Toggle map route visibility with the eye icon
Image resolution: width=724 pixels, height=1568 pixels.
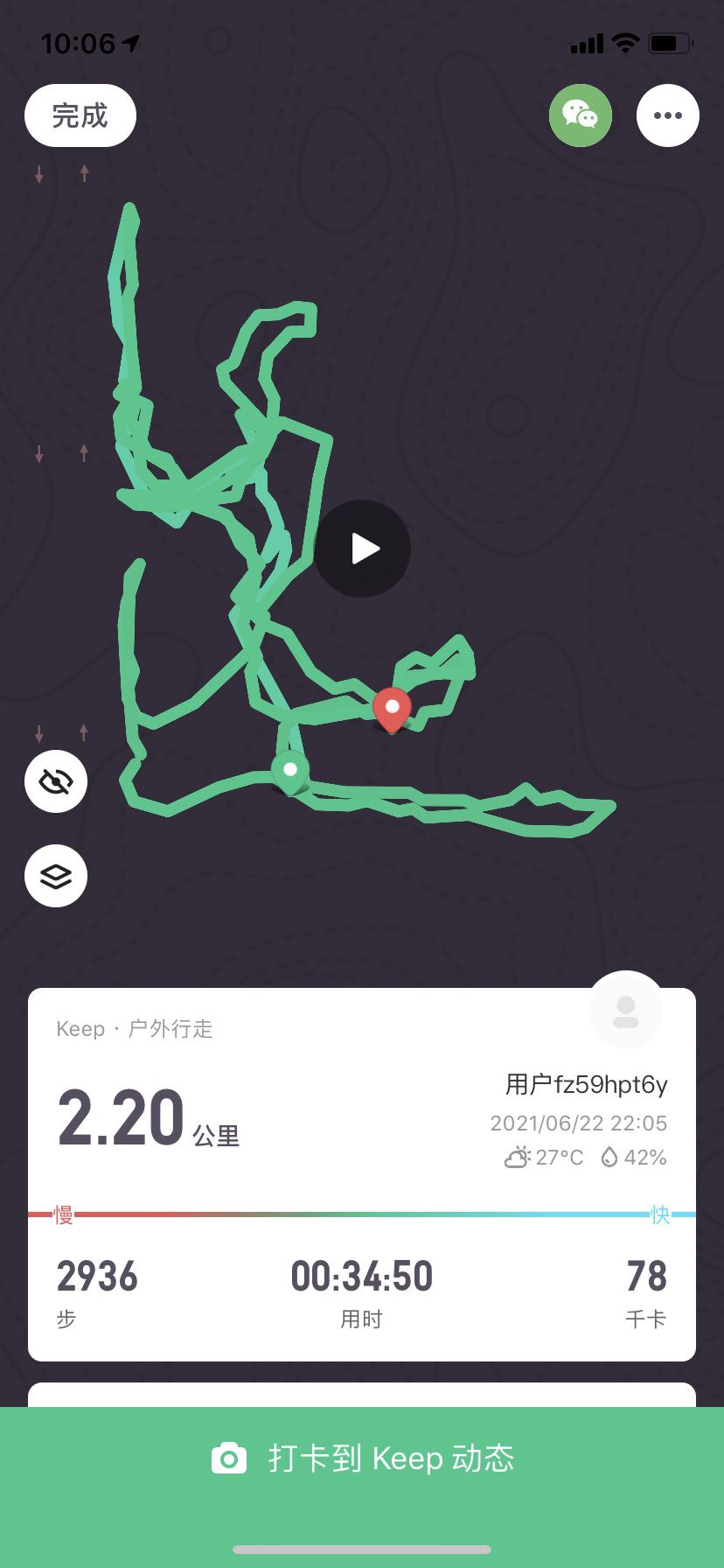click(x=56, y=781)
